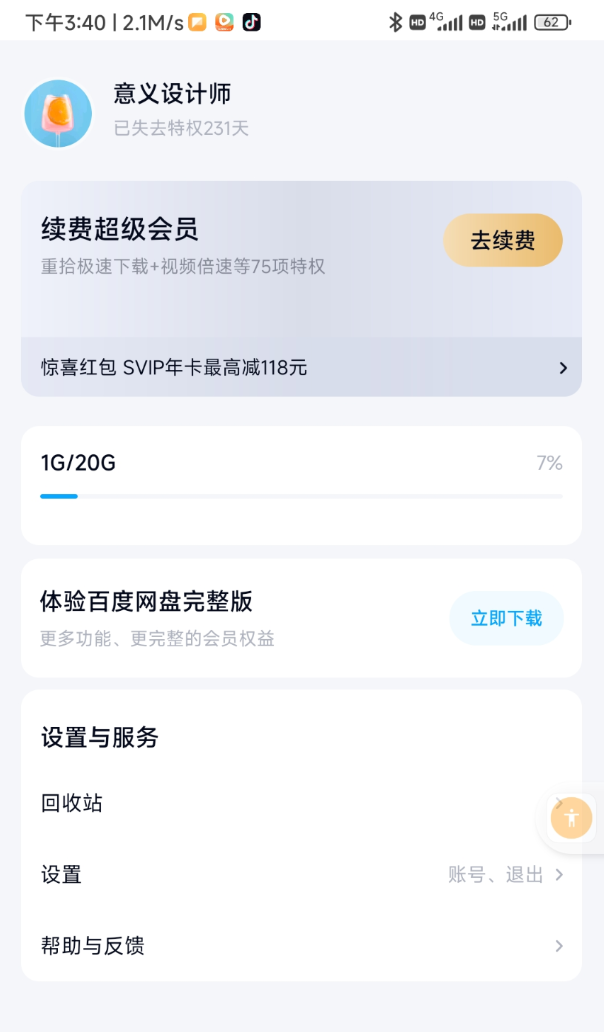Open 帮助与反馈
Viewport: 604px width, 1032px height.
[x=301, y=946]
